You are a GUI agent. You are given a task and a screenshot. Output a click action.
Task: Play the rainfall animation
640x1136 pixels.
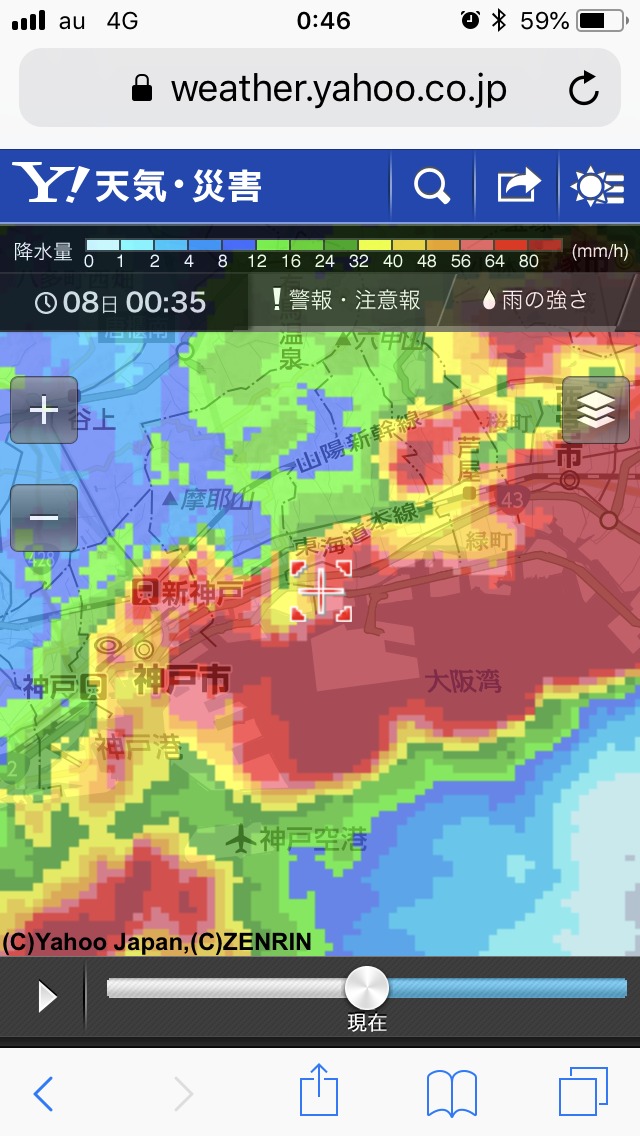[46, 997]
